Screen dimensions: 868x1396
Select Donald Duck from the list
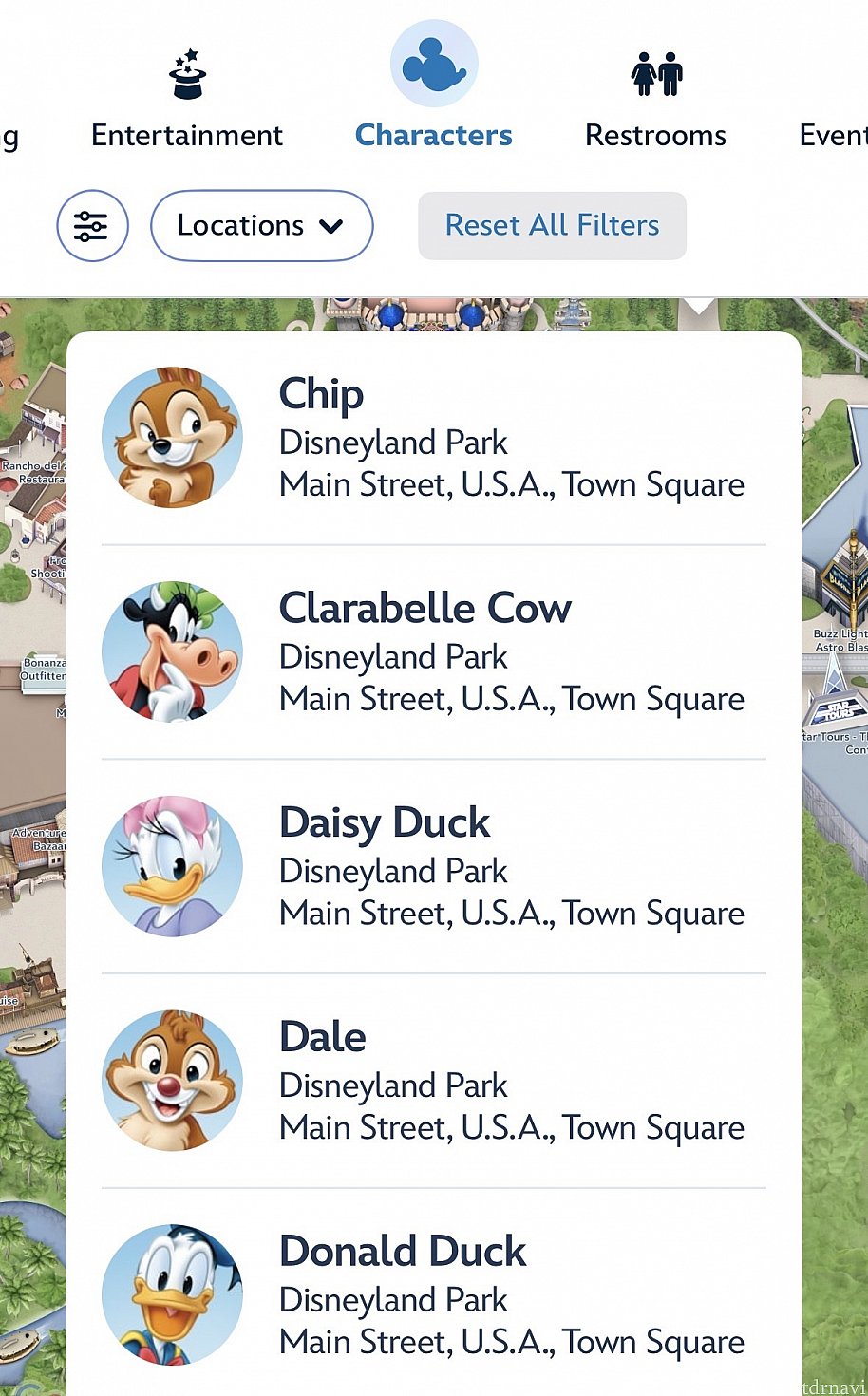(433, 1295)
